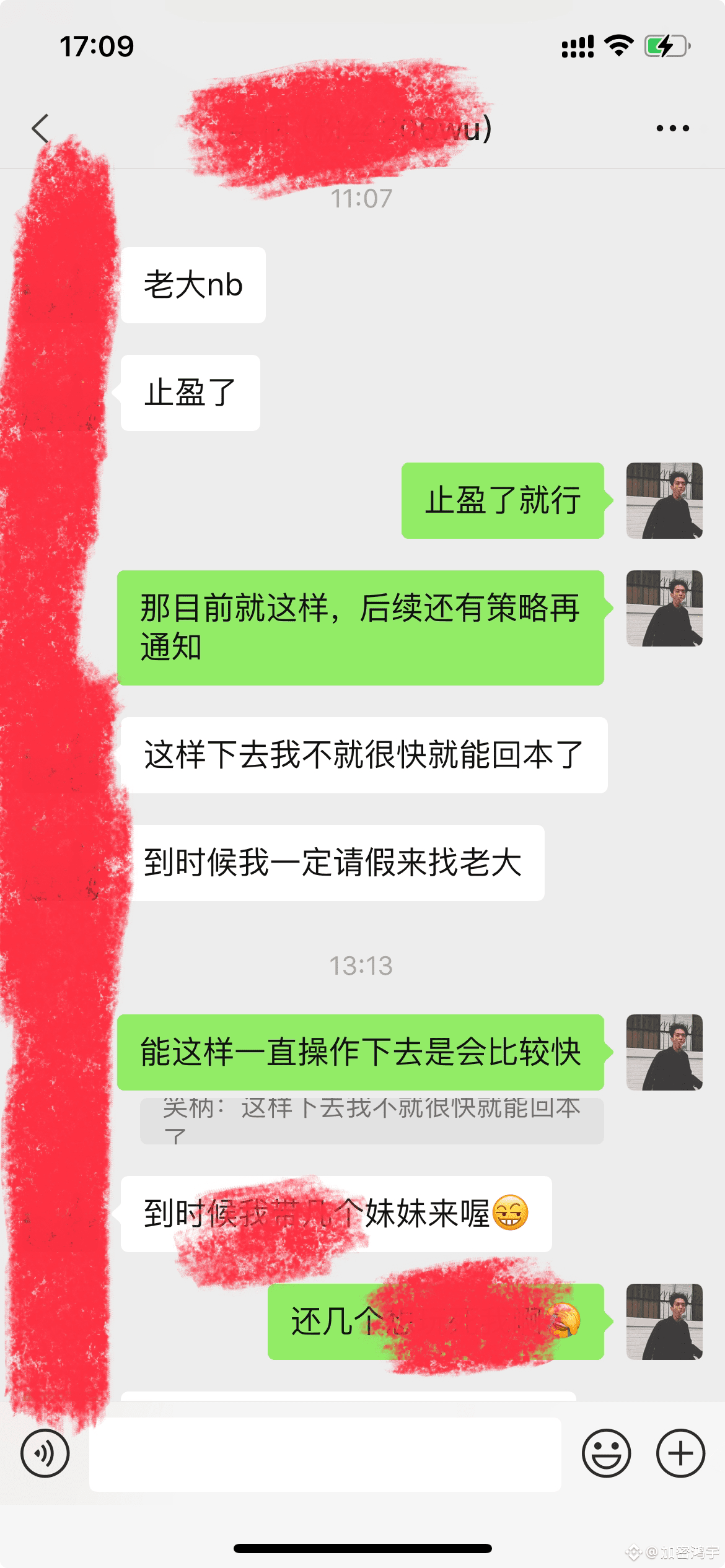
Task: Open sender avatar beside 止盈了就行 message
Action: tap(664, 500)
